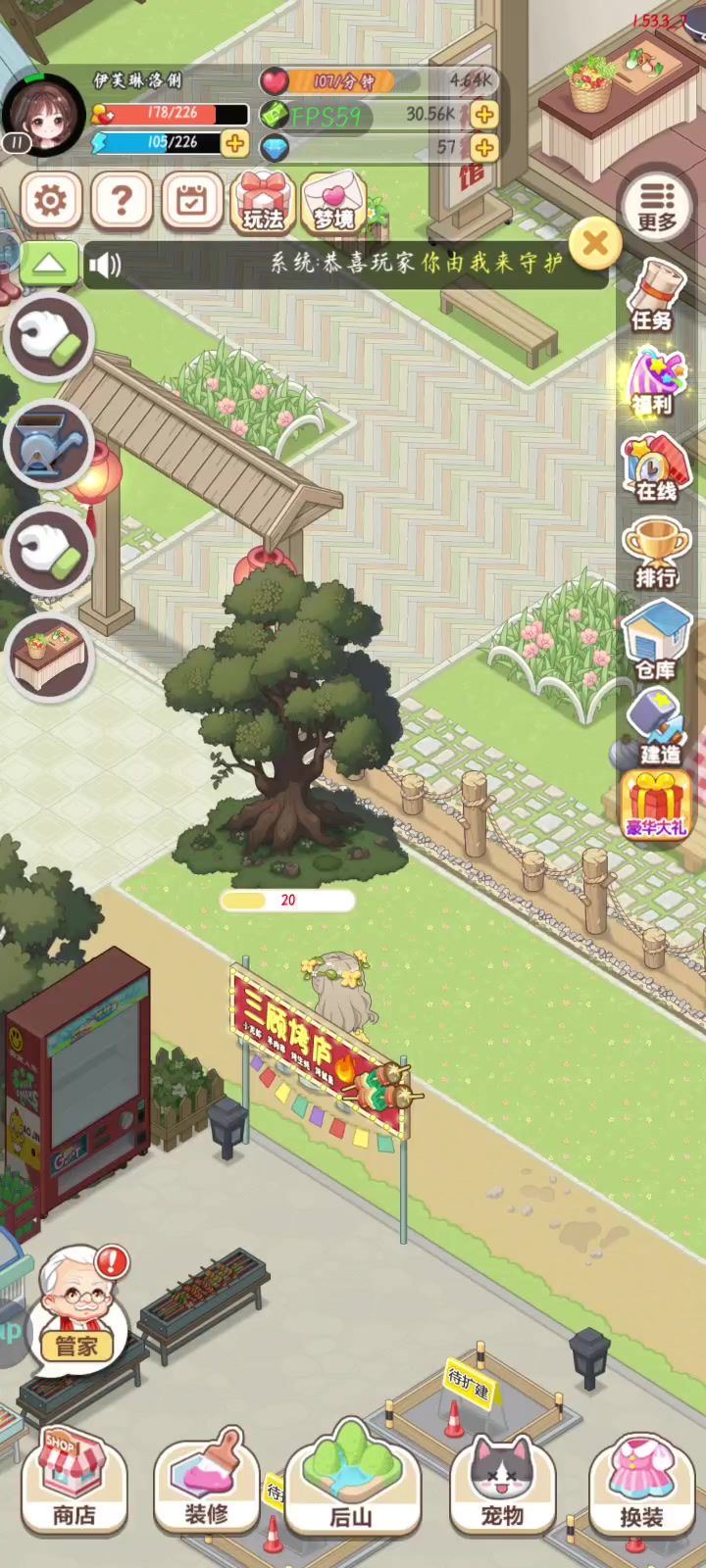Open the 梦境 dreamland envelope
Screen dimensions: 706x1568
(x=333, y=202)
